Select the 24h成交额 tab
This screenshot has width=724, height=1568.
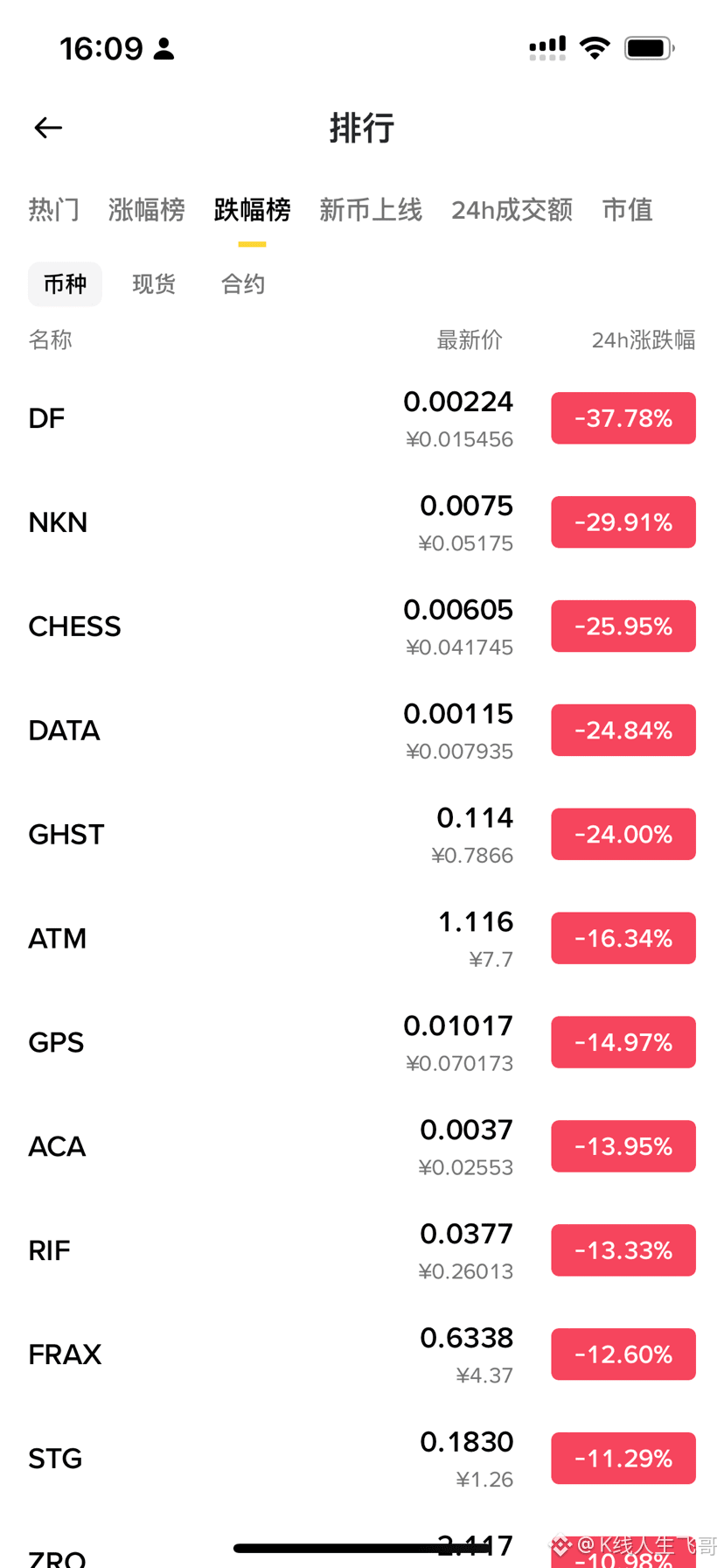click(512, 210)
